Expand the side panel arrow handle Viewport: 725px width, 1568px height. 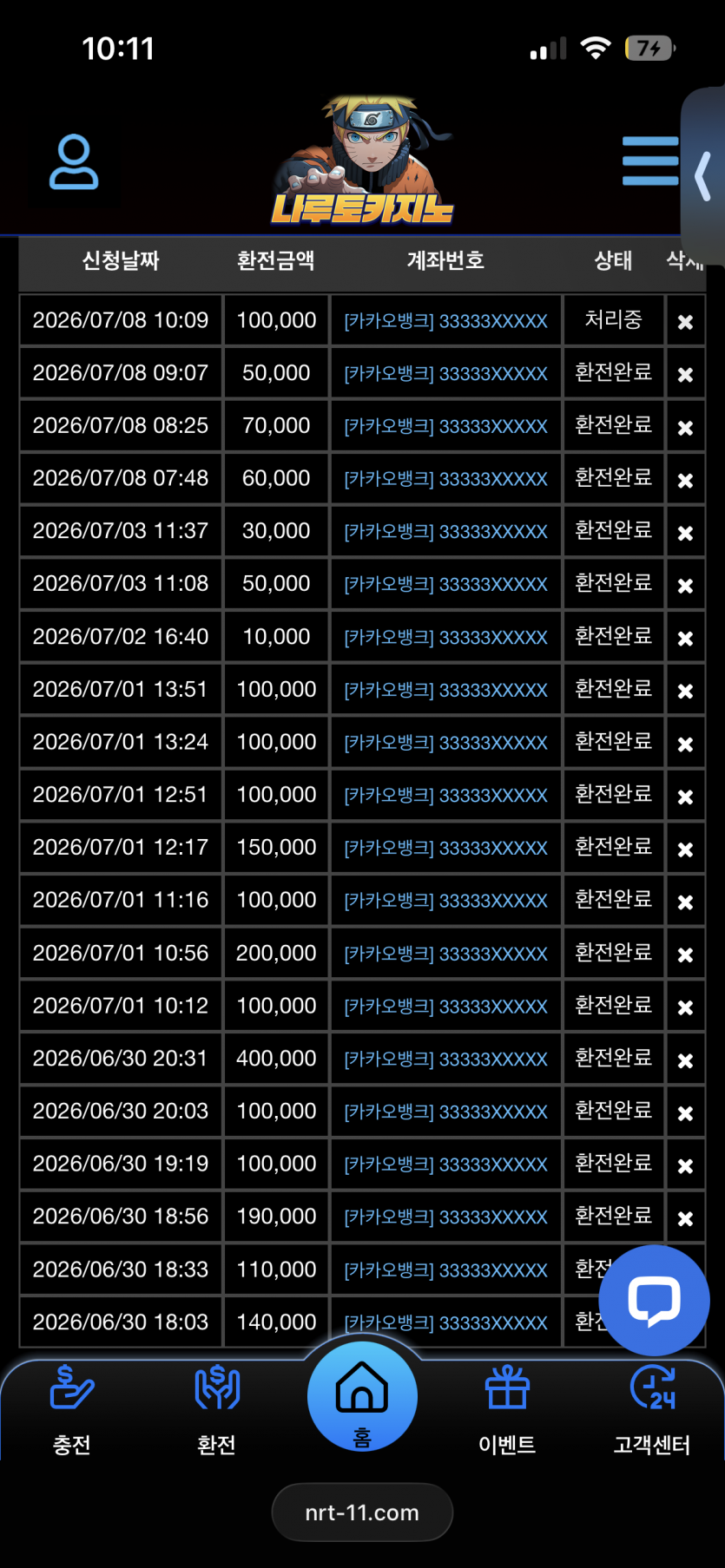(703, 175)
